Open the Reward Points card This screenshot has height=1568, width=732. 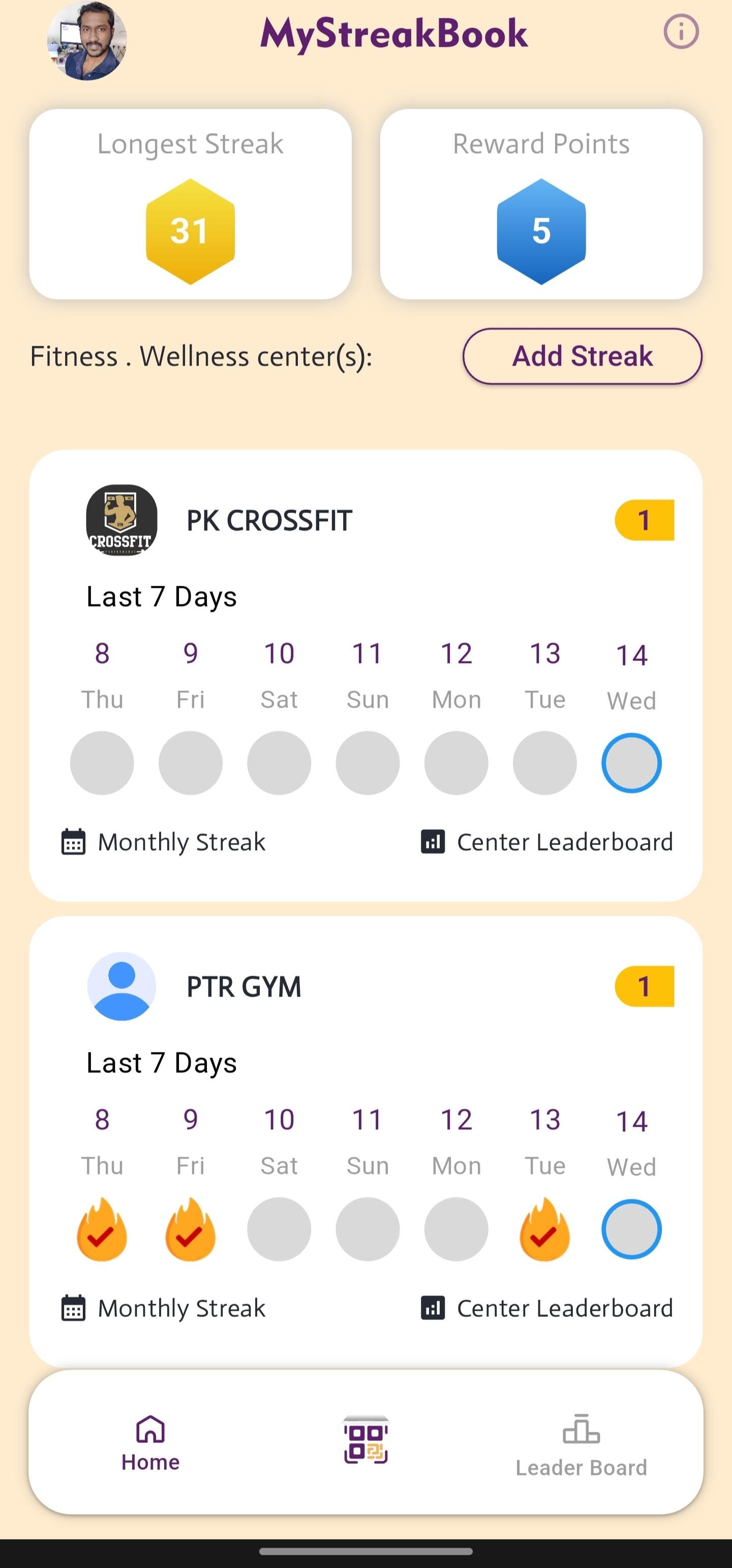[541, 204]
